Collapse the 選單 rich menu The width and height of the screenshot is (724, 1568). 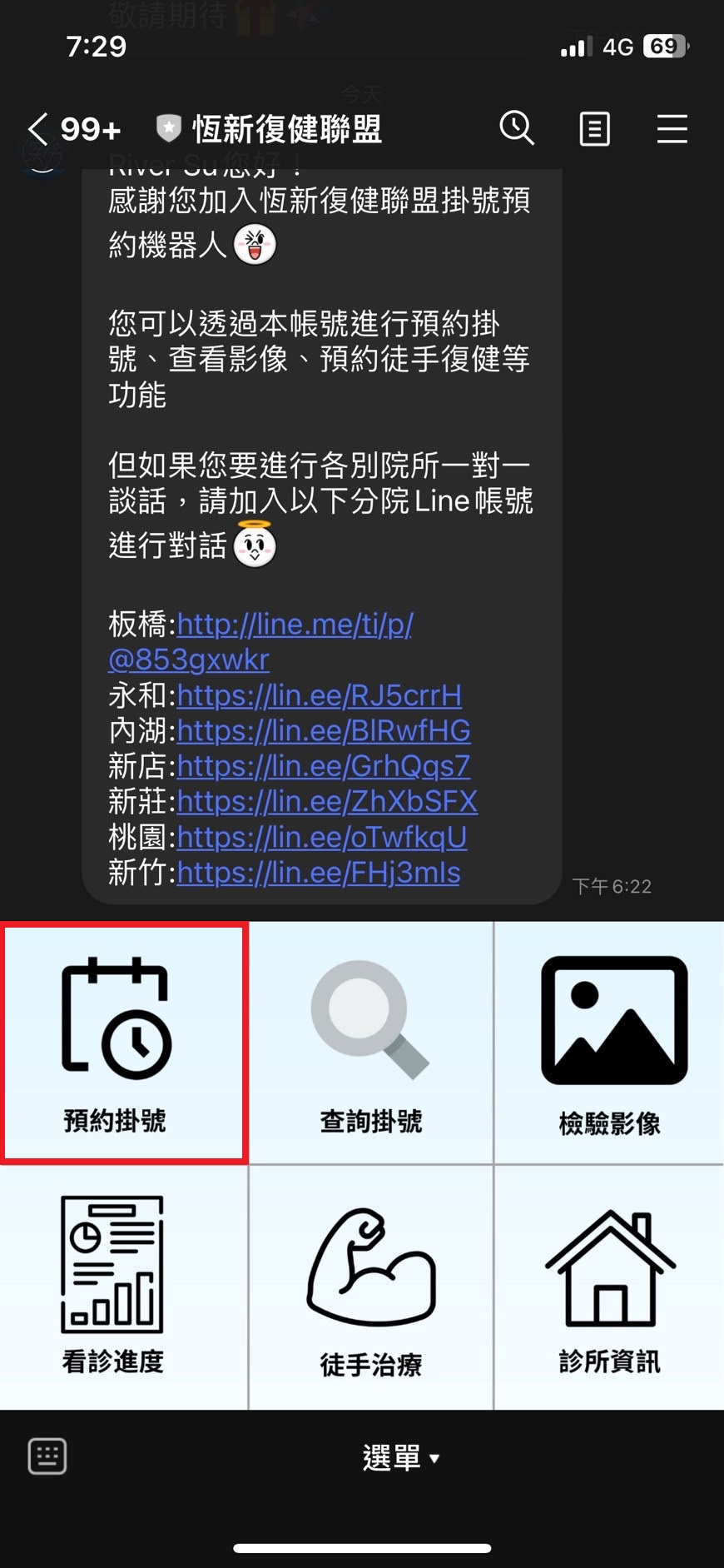401,1458
